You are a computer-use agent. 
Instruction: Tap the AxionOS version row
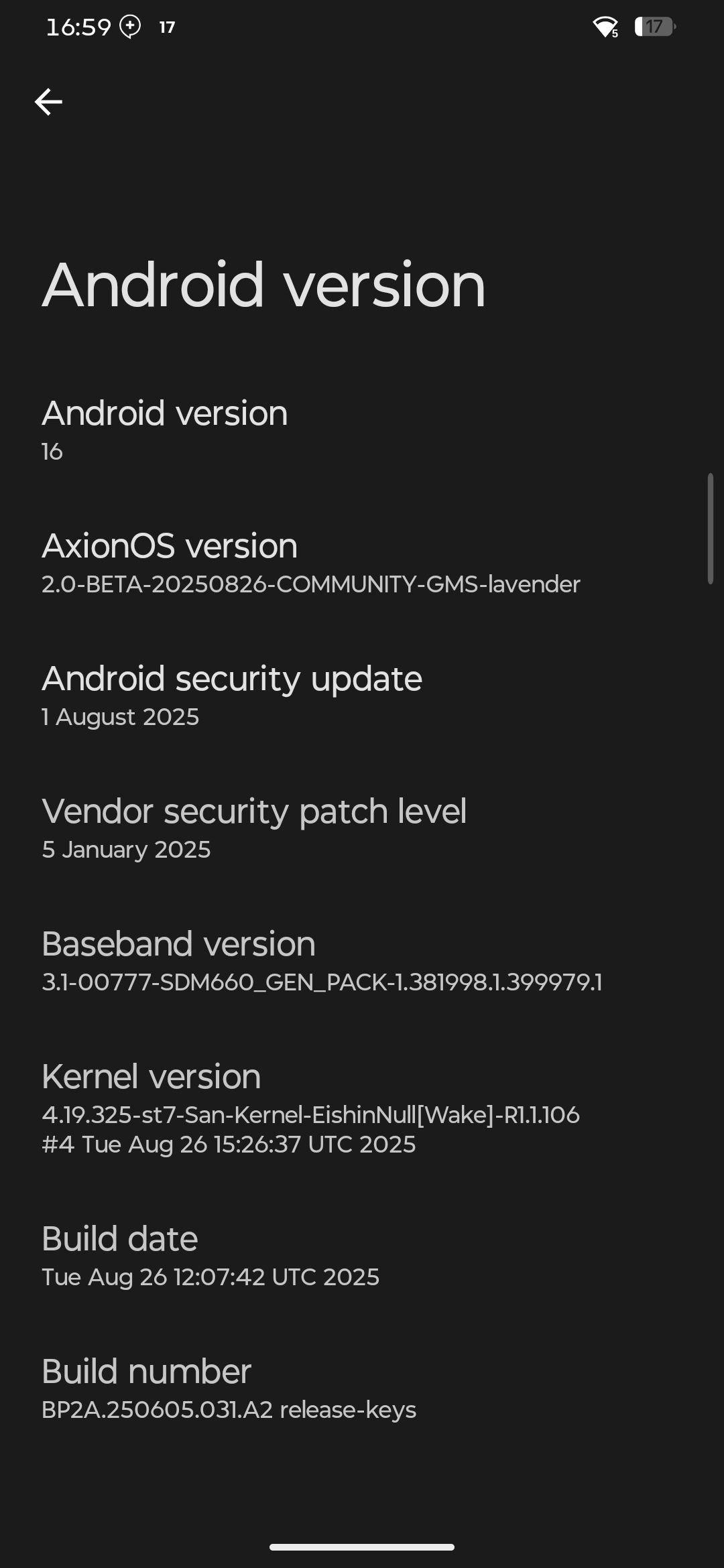click(362, 563)
